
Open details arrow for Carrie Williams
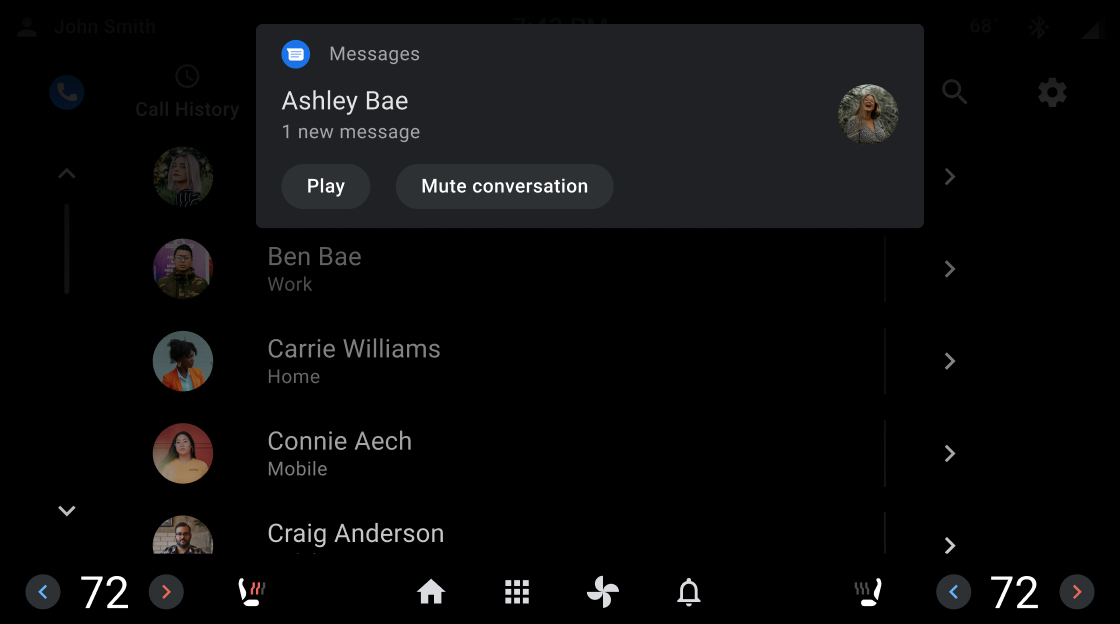click(949, 361)
